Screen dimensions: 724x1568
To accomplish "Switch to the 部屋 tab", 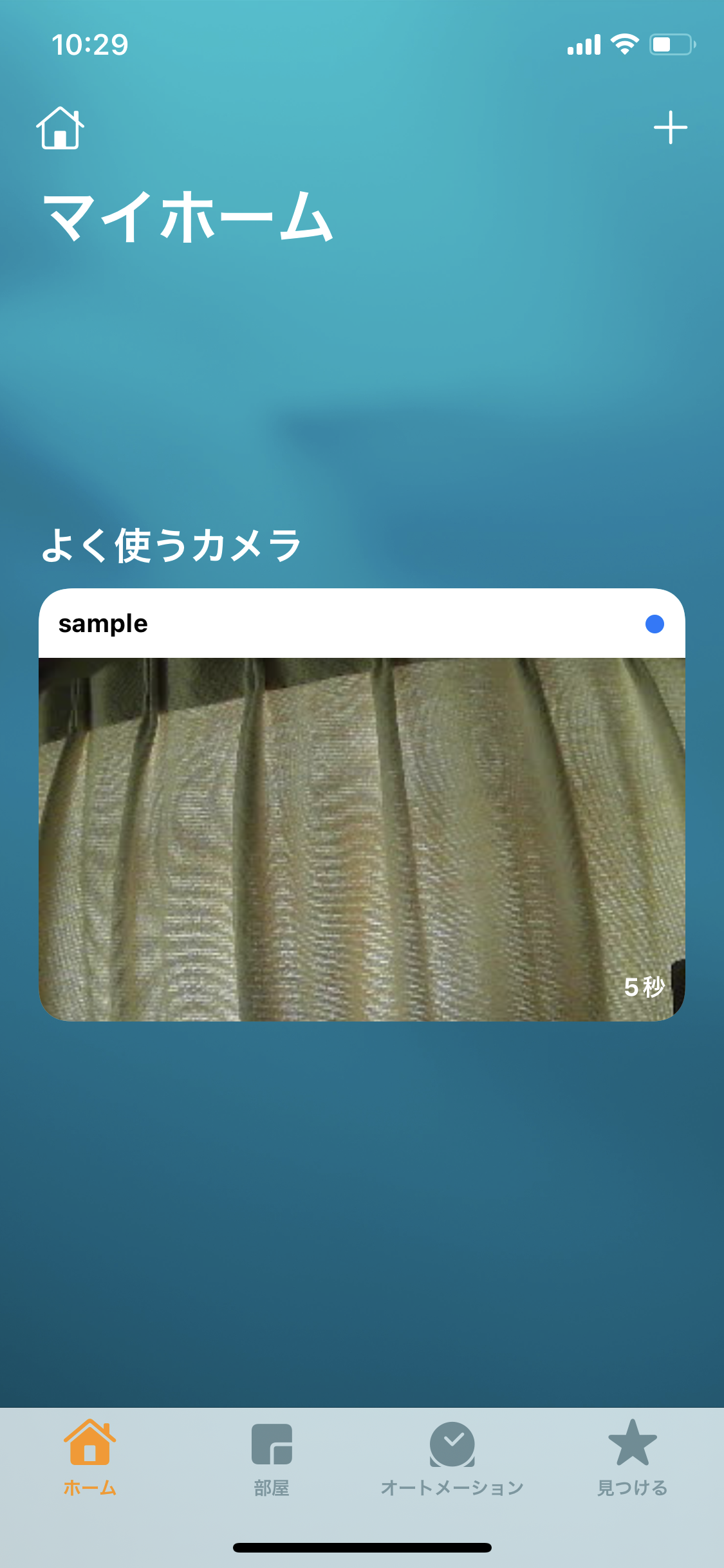I will (272, 1459).
